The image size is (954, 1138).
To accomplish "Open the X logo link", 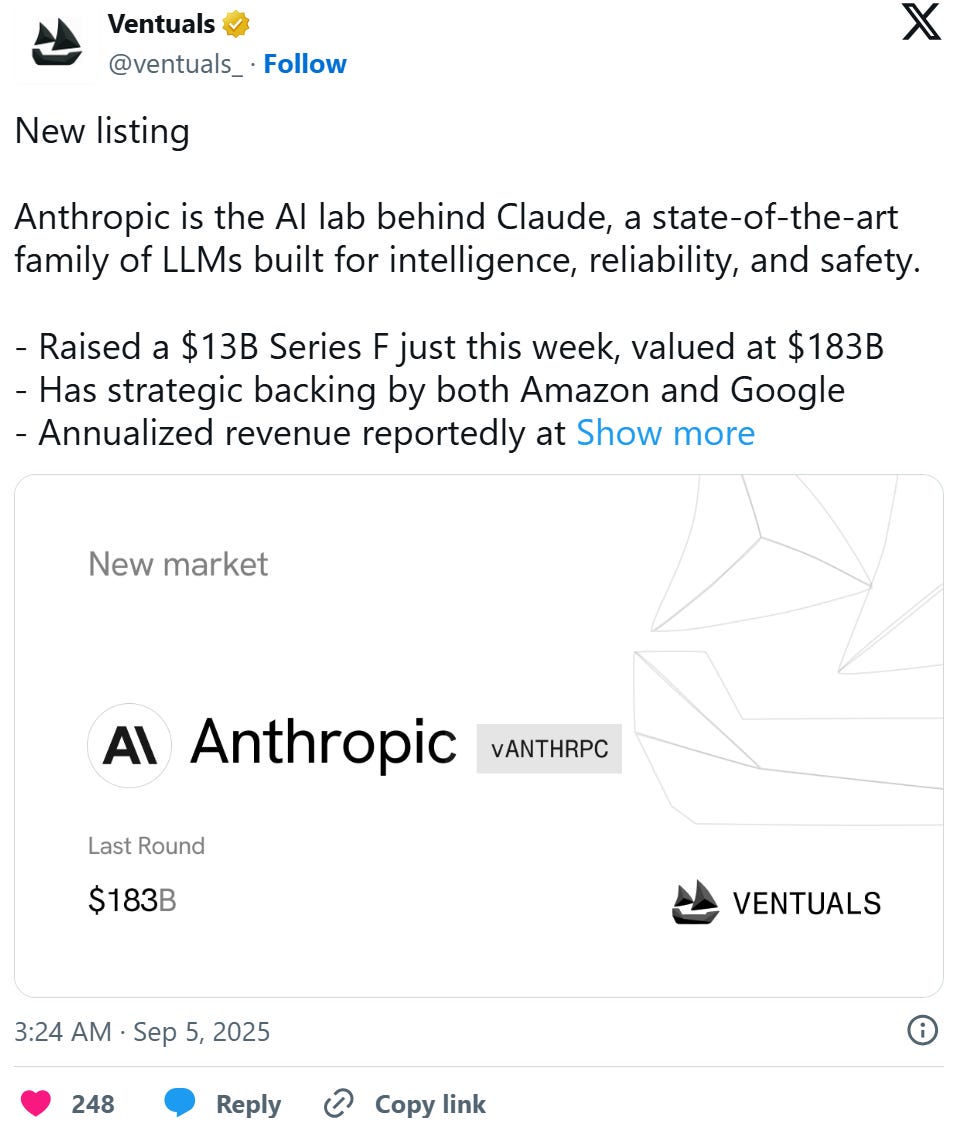I will point(921,22).
